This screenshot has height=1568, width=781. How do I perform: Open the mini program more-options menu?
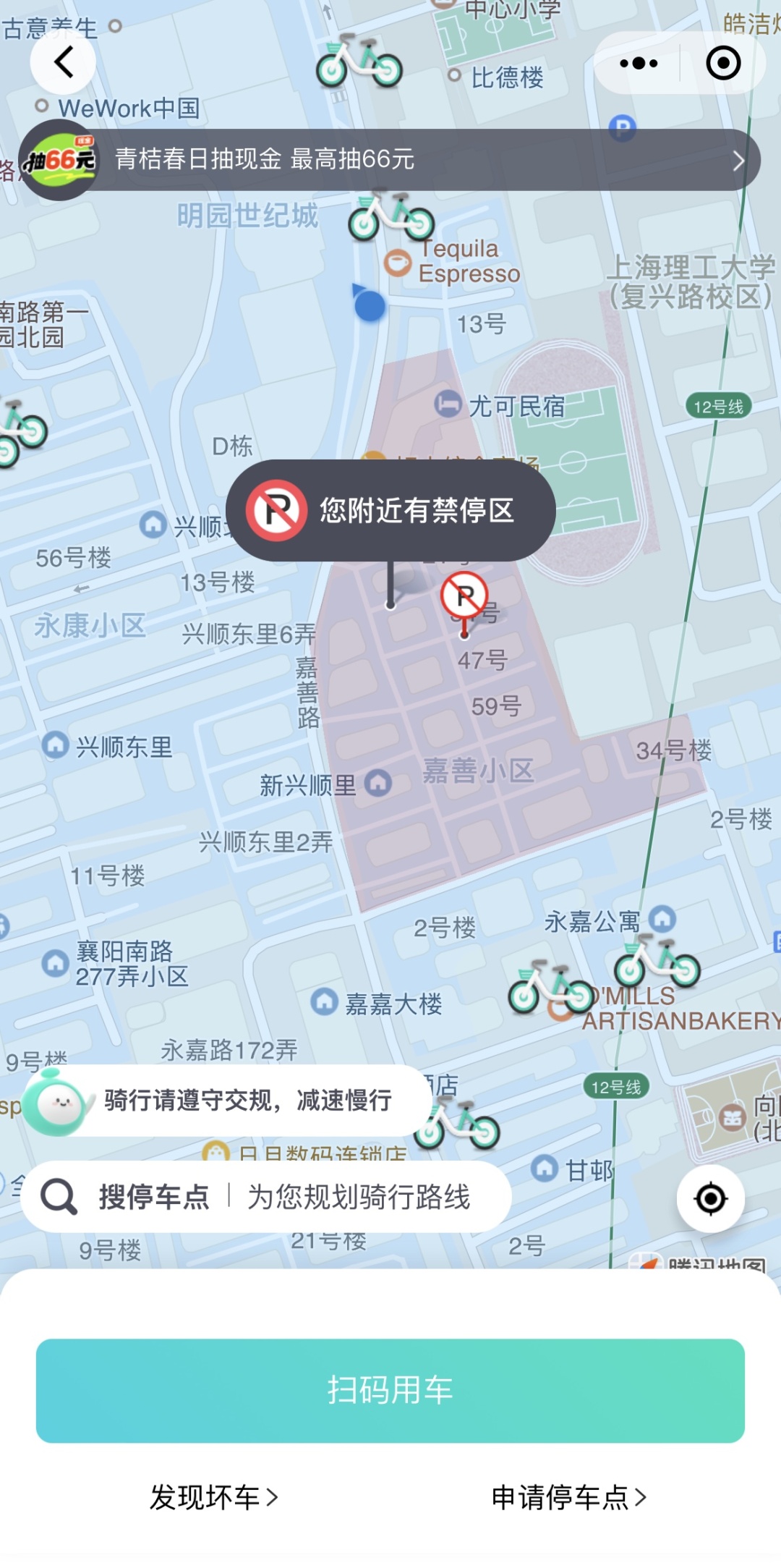click(639, 63)
